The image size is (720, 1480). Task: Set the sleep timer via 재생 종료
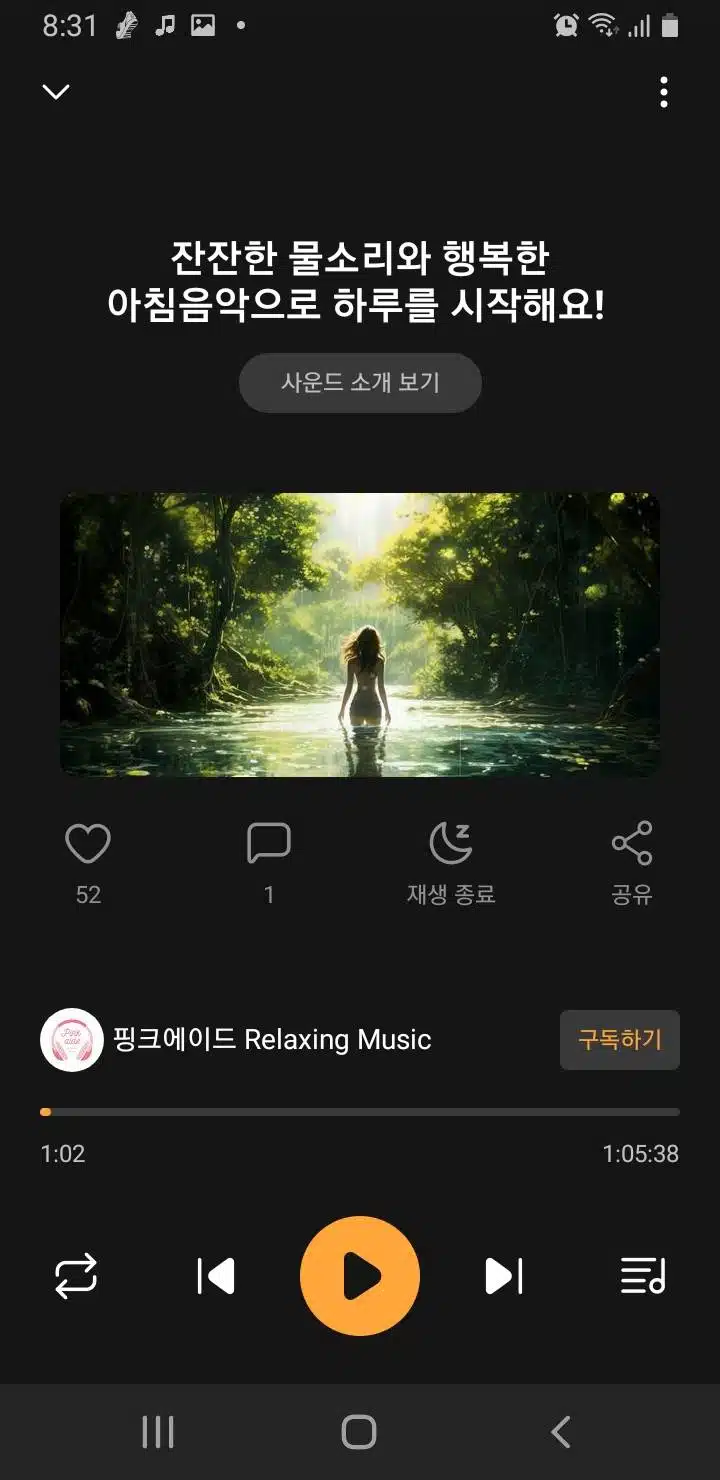[451, 864]
